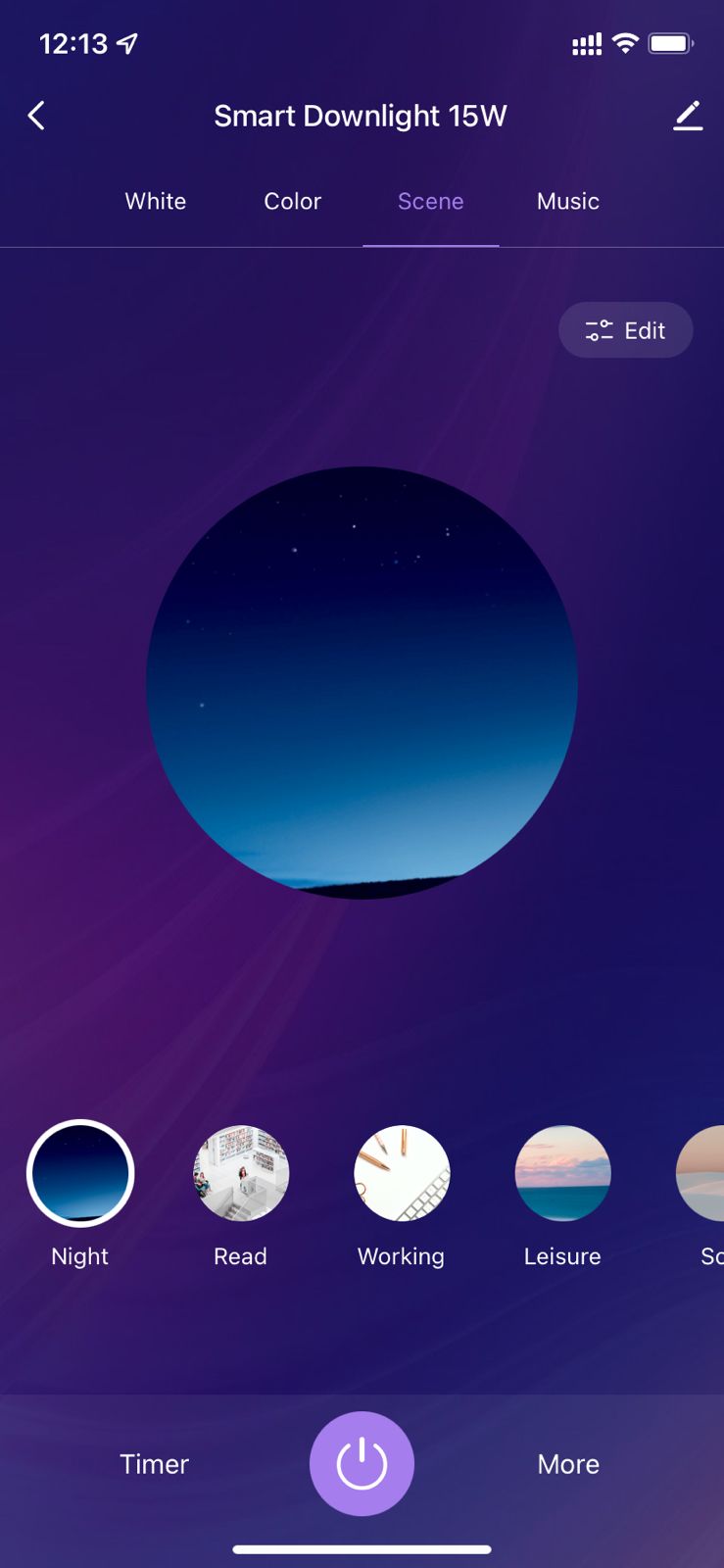Open the More options
724x1568 pixels.
568,1464
